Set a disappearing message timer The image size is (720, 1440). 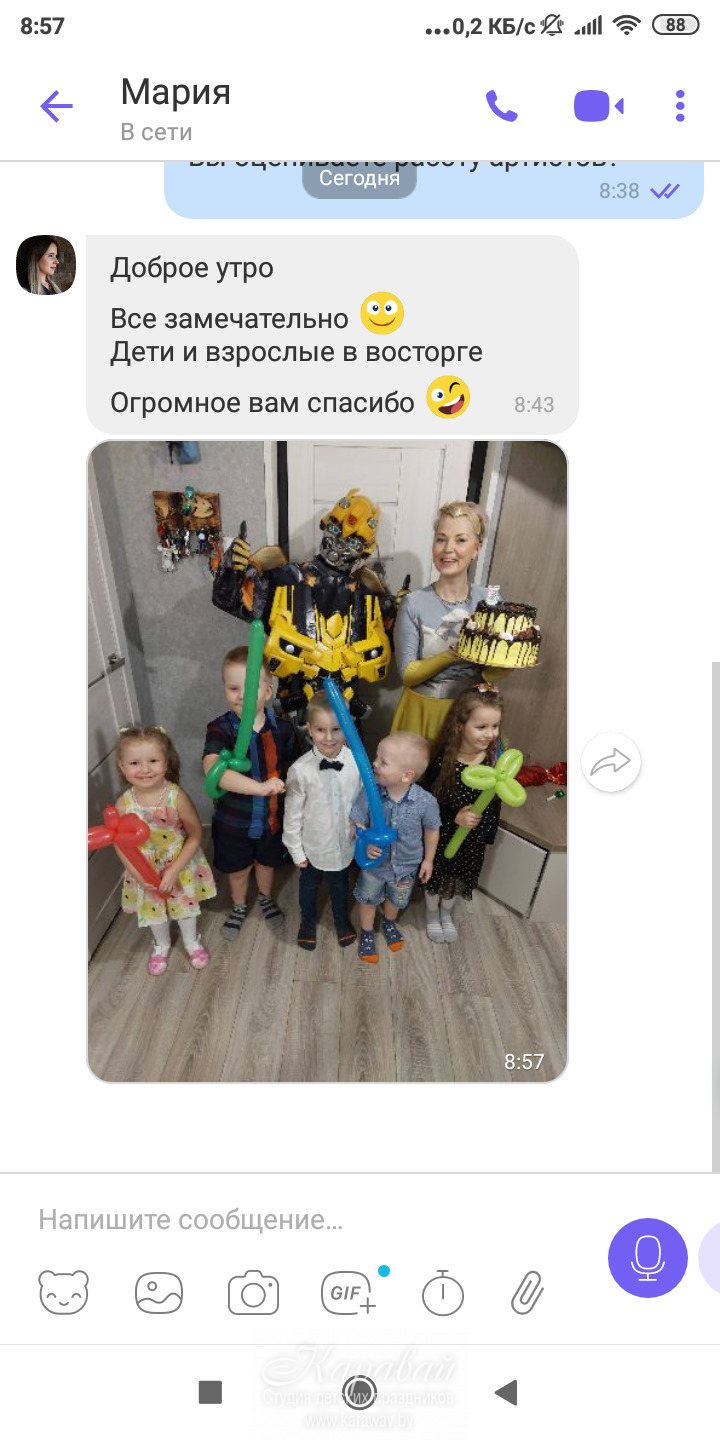pyautogui.click(x=442, y=1292)
